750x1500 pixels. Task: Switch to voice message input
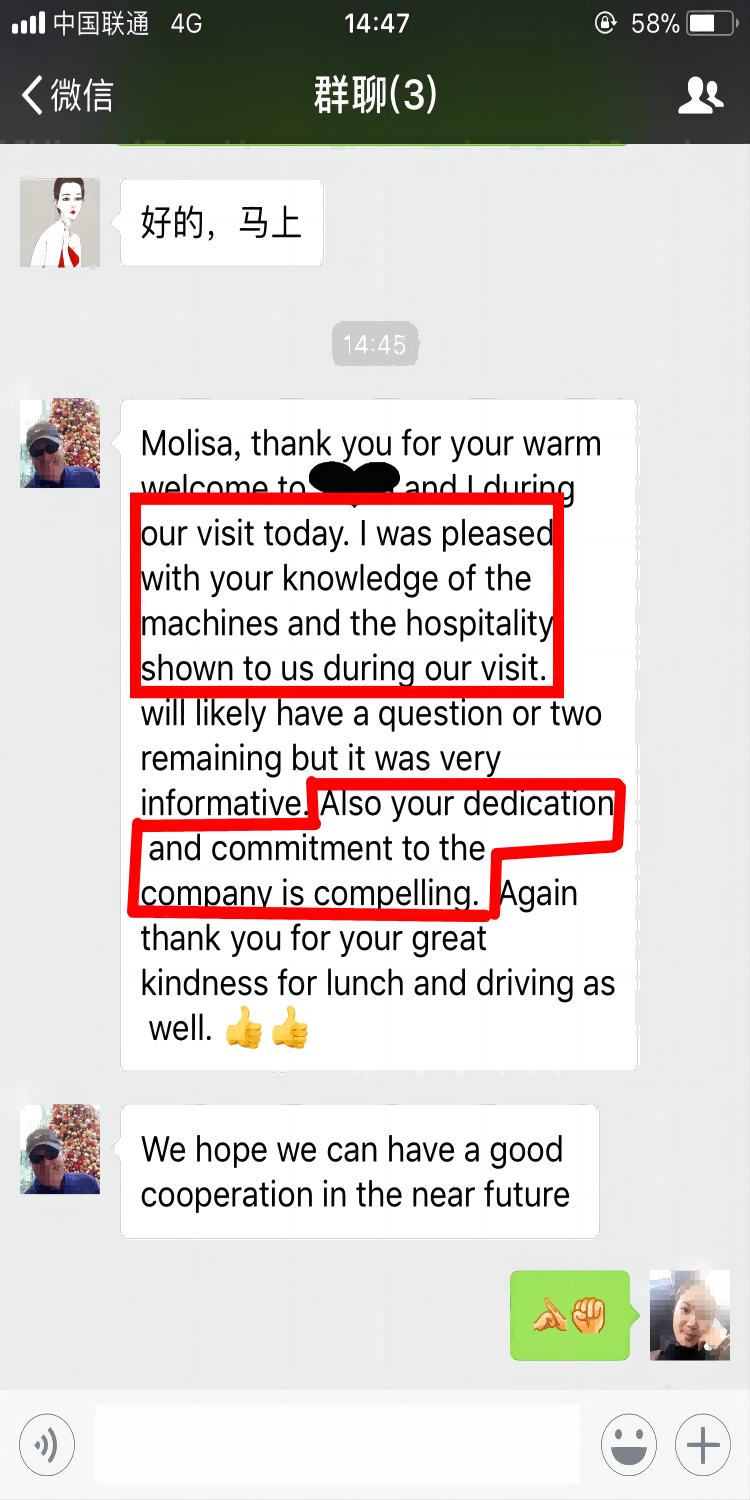pos(46,1444)
